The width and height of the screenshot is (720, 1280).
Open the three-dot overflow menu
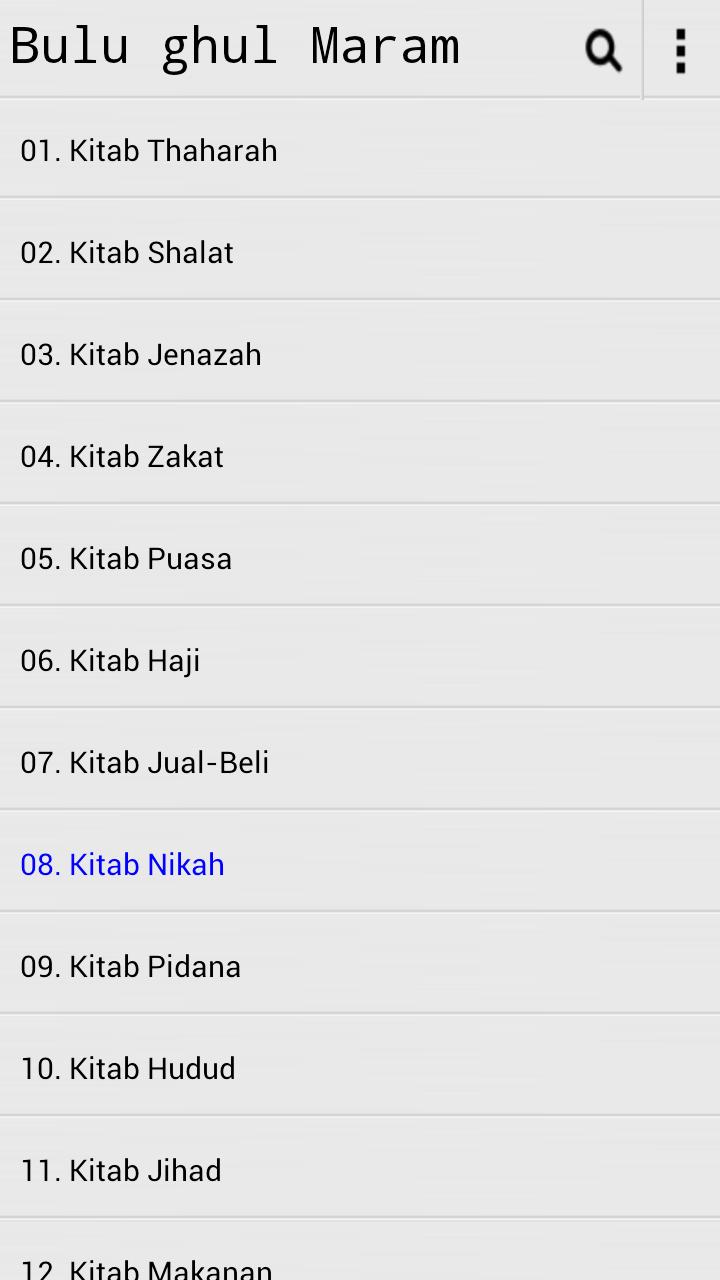tap(681, 49)
